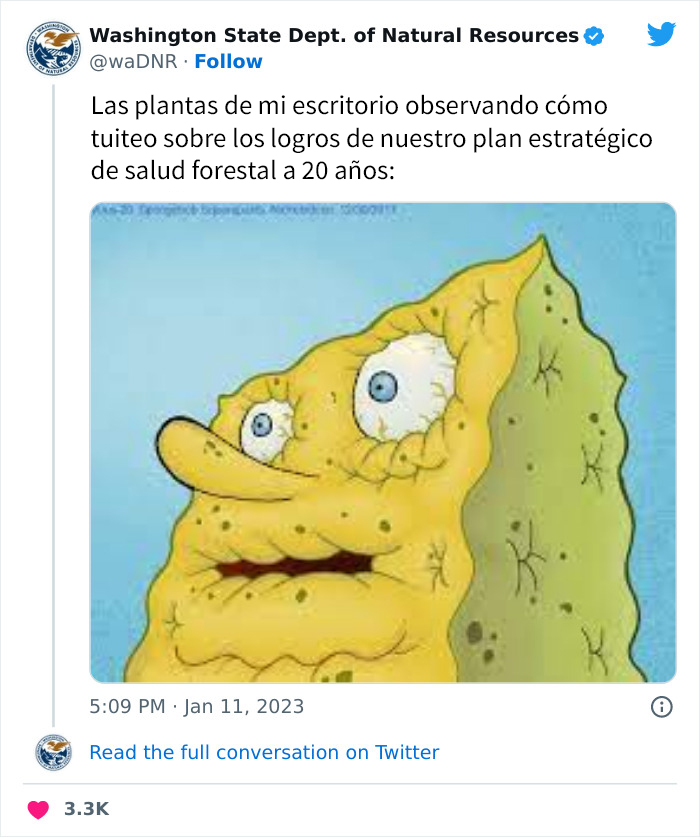700x837 pixels.
Task: Open Washington State Dept. of Natural Resources profile
Action: (x=334, y=36)
